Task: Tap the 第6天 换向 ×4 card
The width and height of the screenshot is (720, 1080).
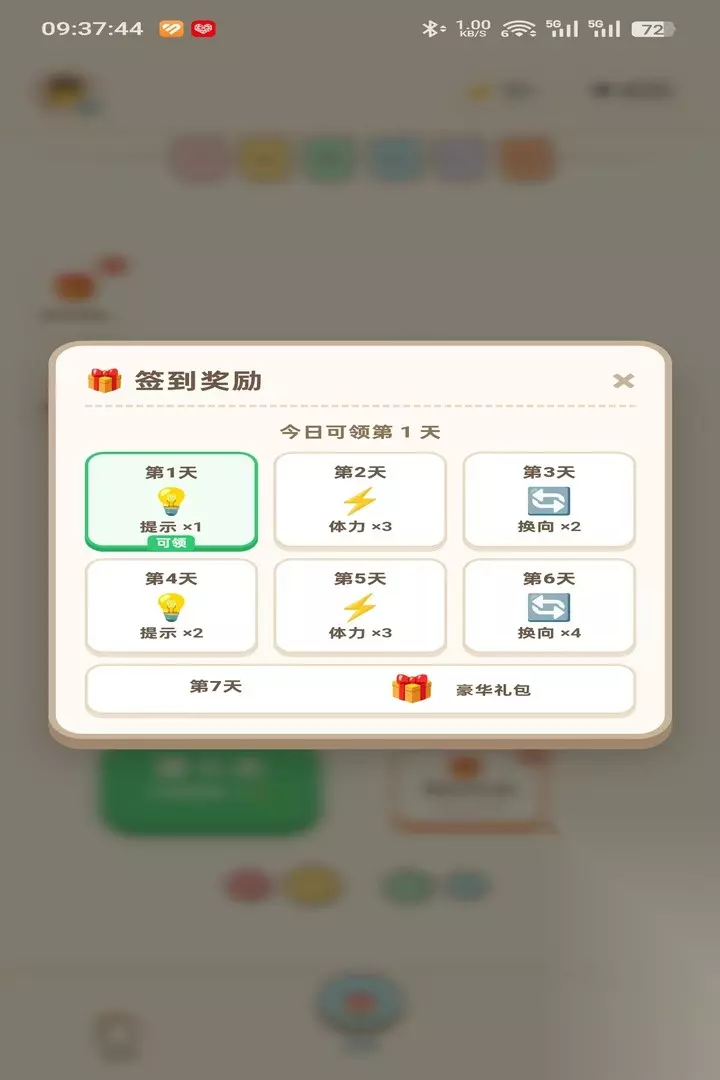Action: pos(548,607)
